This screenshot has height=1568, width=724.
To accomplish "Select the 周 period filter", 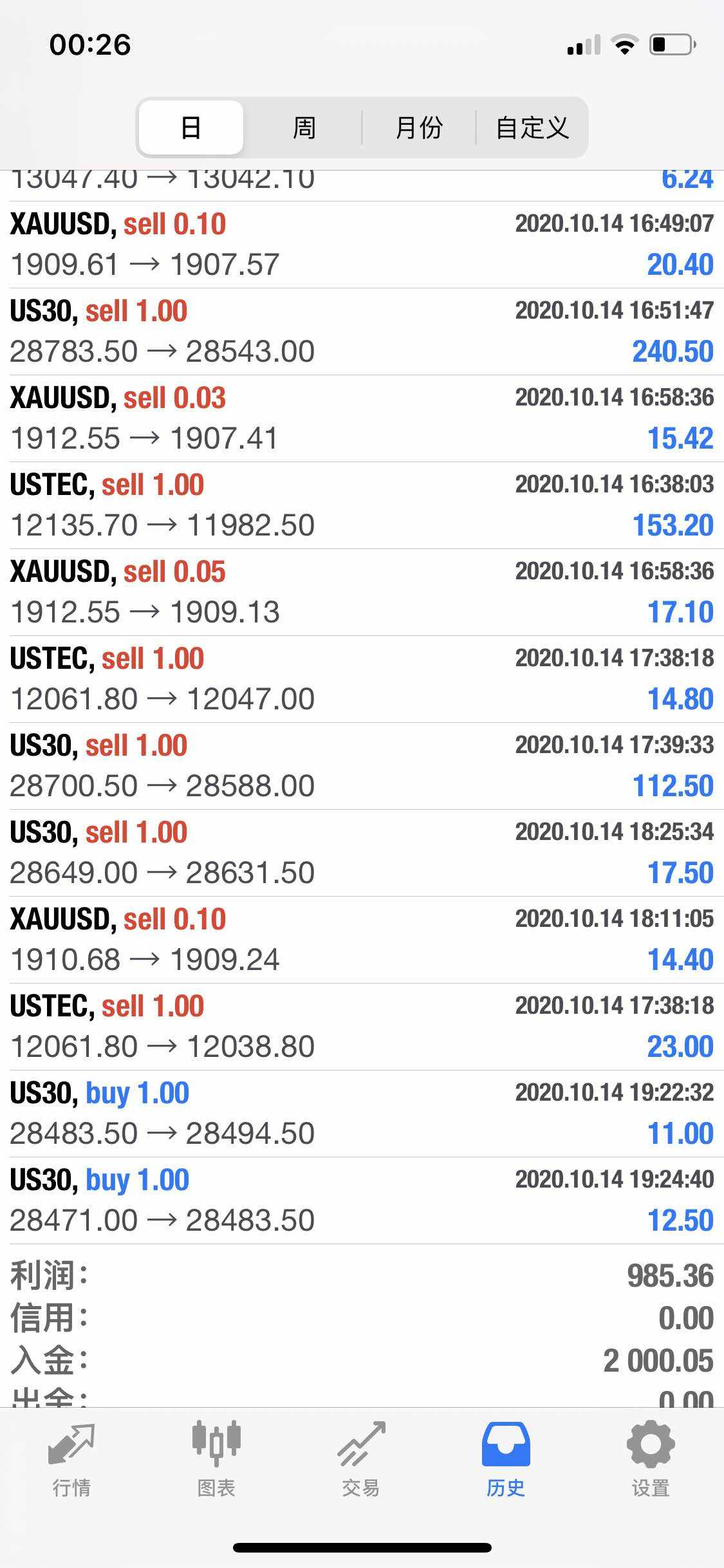I will tap(304, 127).
